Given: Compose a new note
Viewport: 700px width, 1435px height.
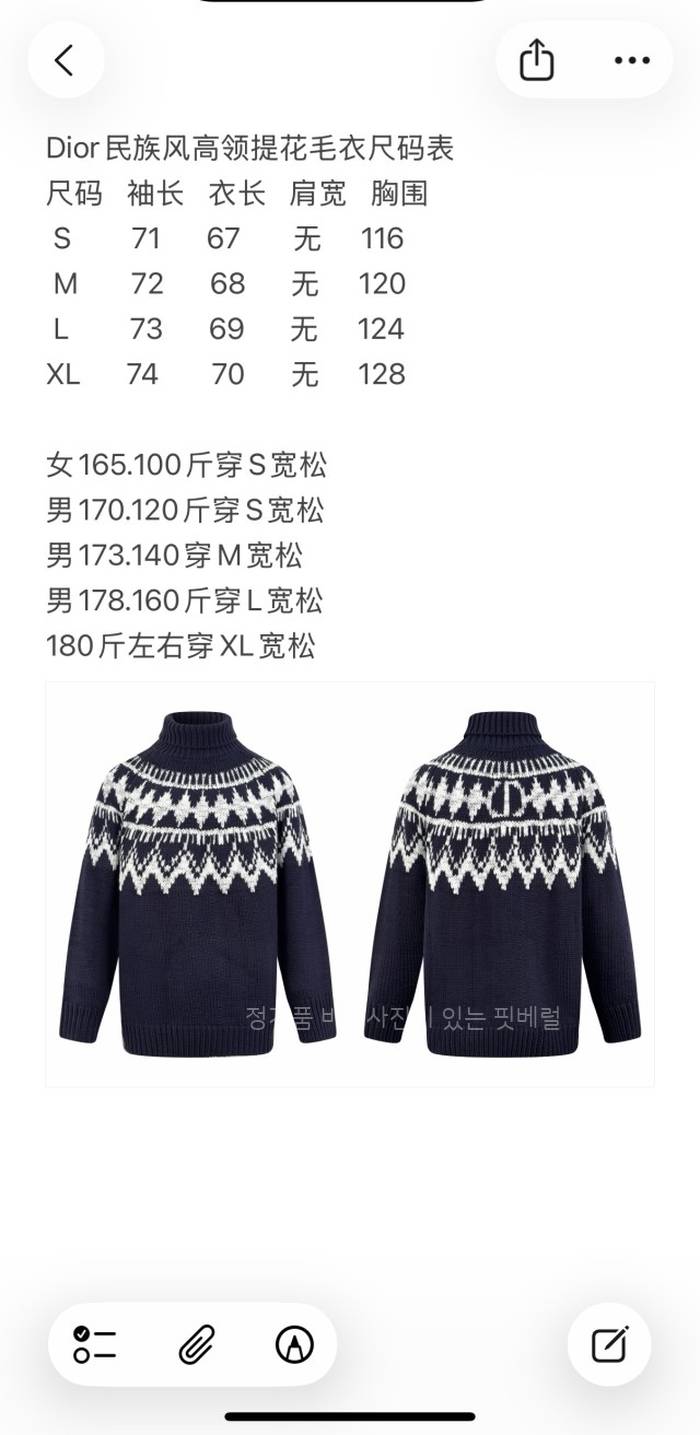Looking at the screenshot, I should point(609,1345).
